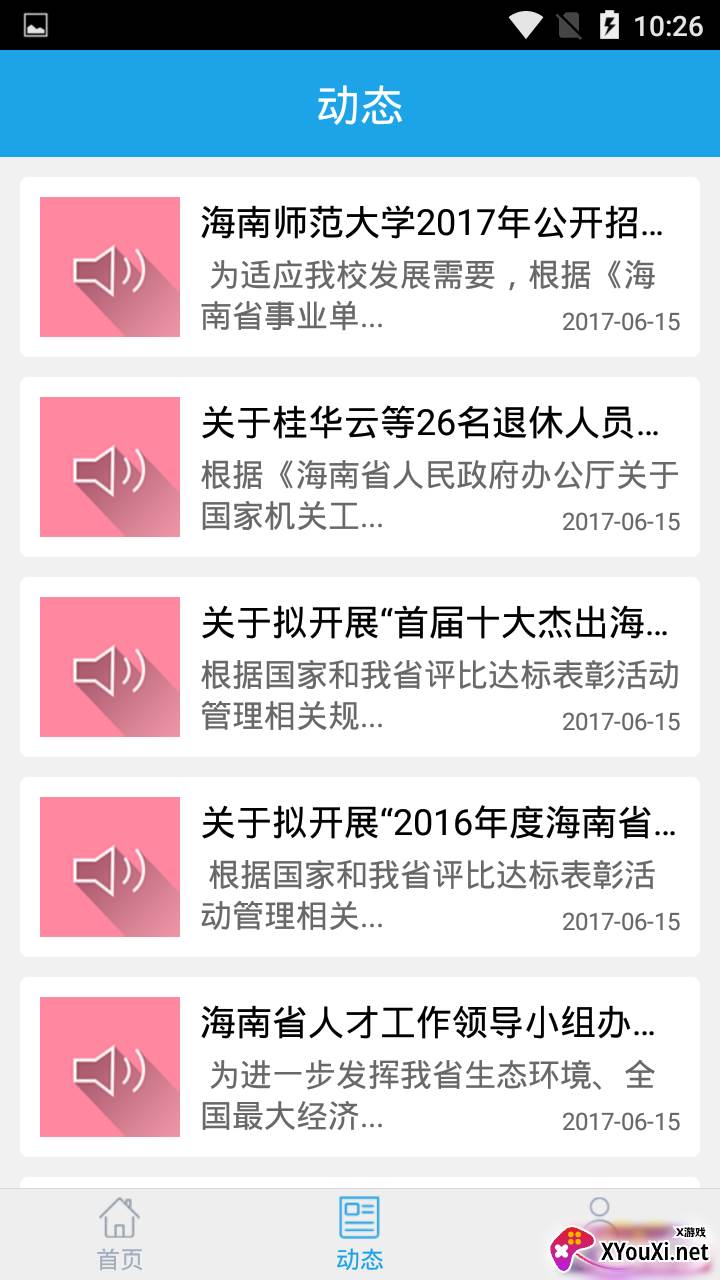Open the 海南师范大学2017年公开招 notice

point(360,267)
